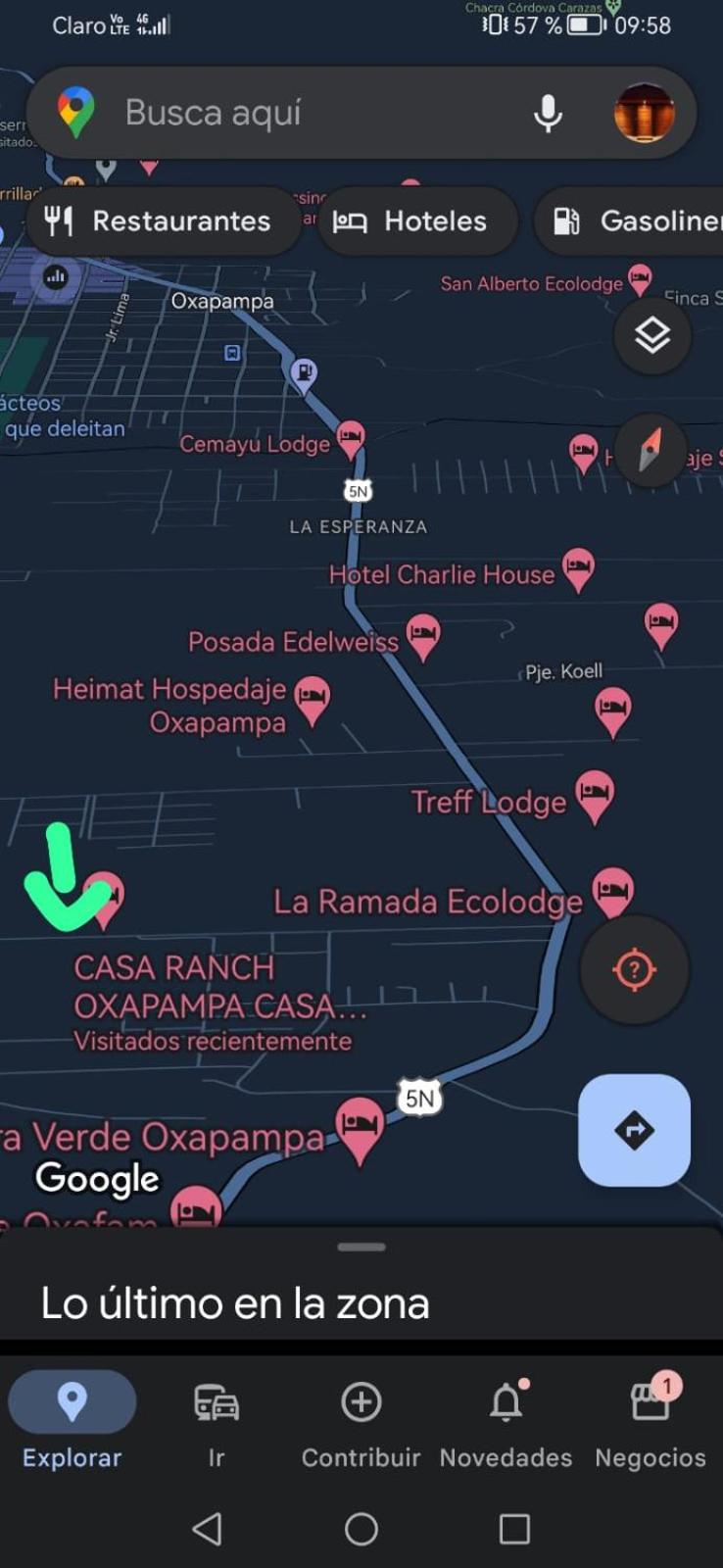Open the map layers button

click(652, 336)
